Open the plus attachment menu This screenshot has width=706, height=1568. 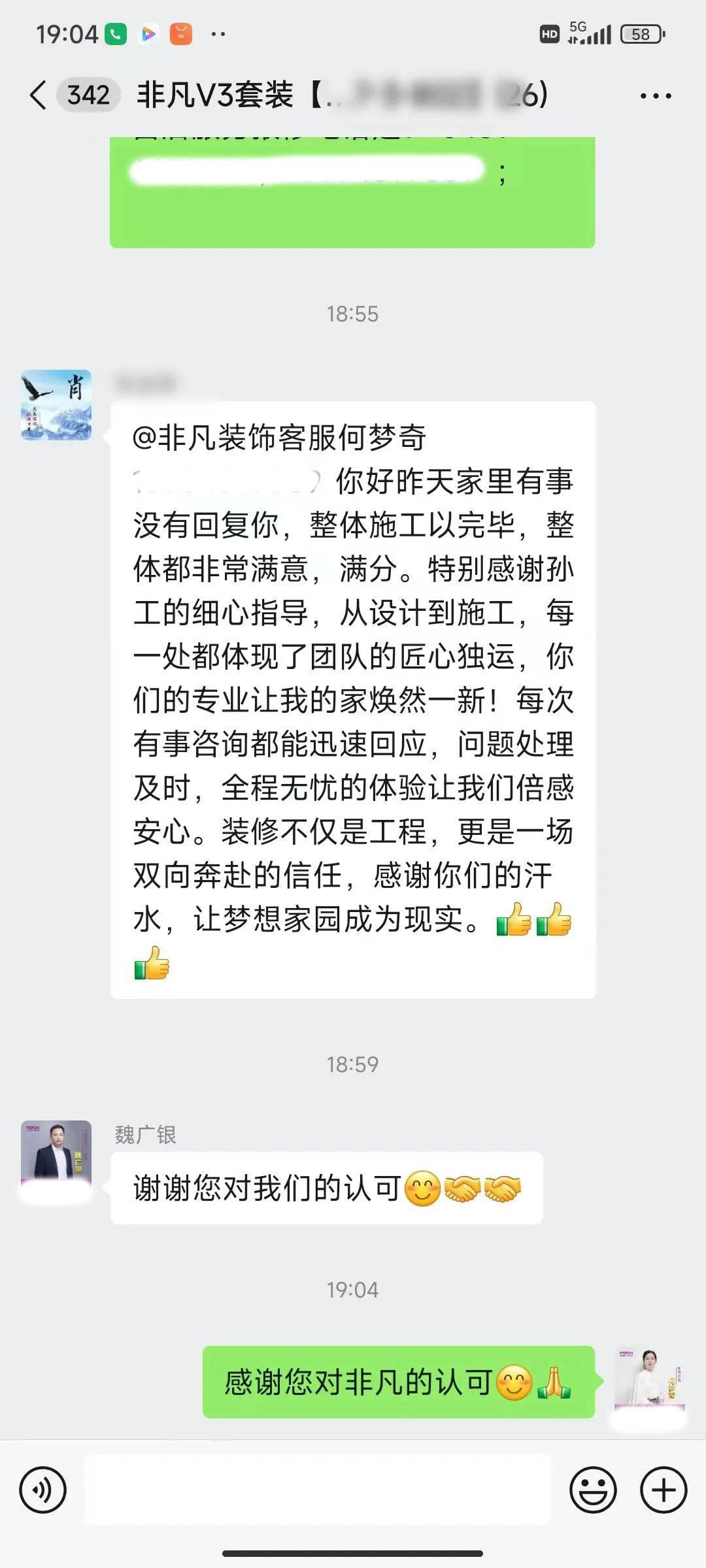[x=664, y=1490]
